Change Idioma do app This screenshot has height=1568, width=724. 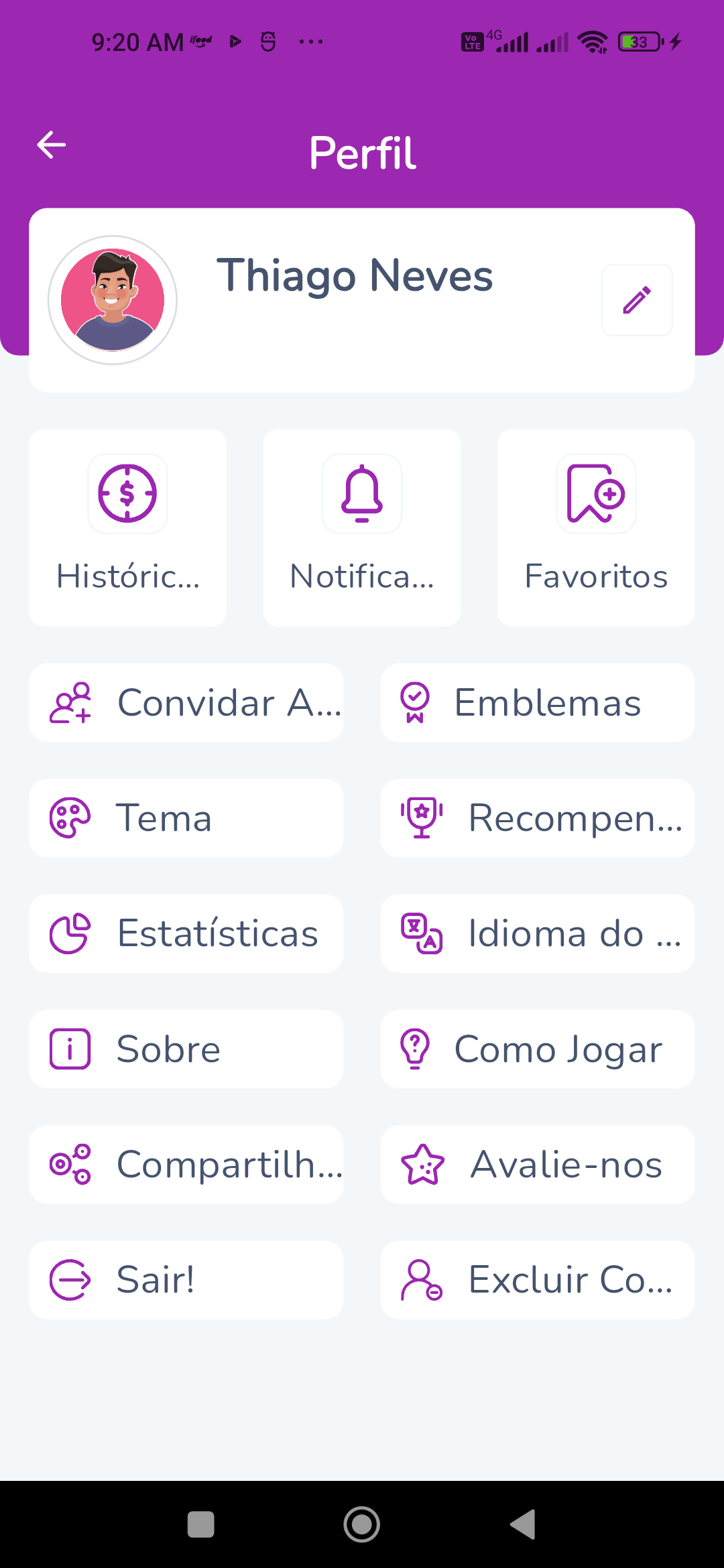538,933
